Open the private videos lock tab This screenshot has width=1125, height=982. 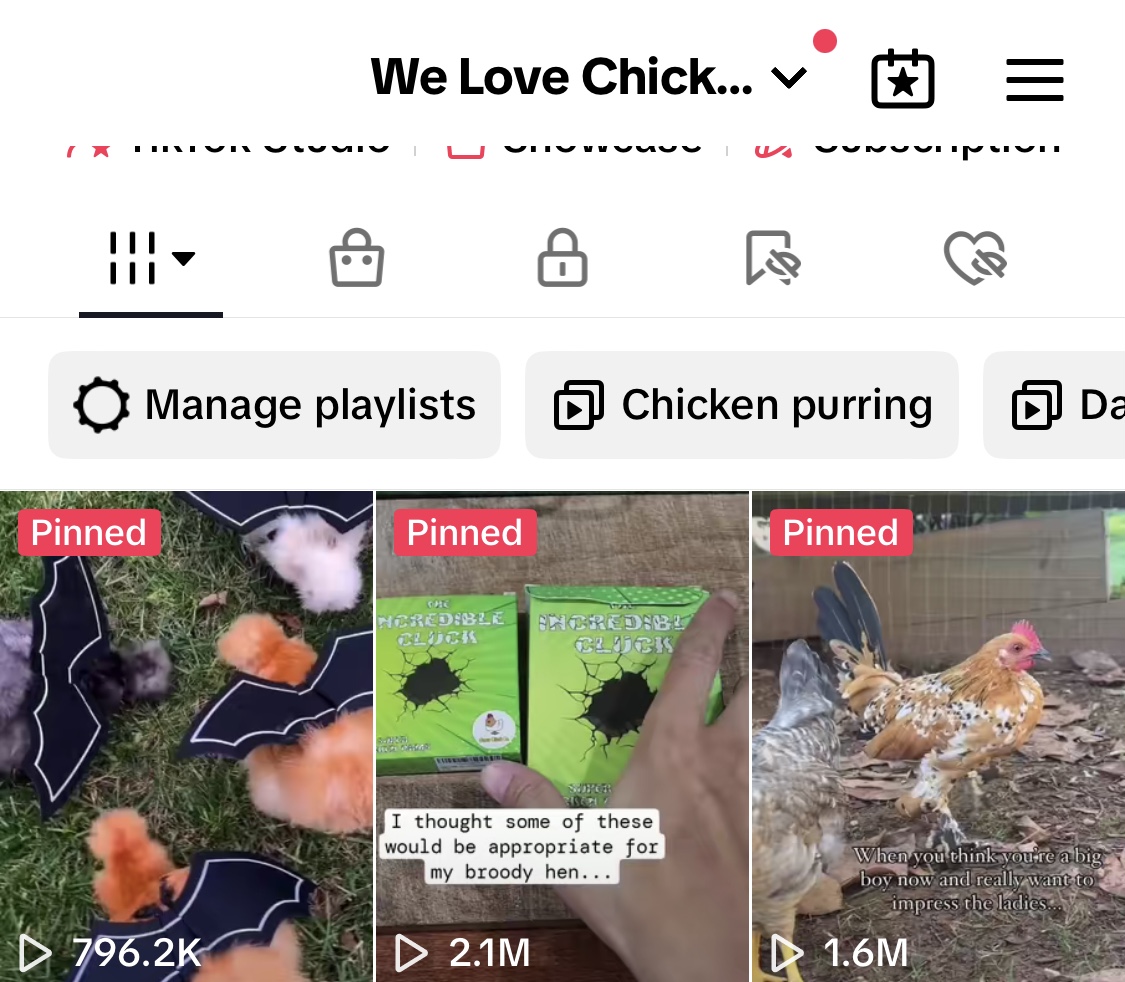562,259
